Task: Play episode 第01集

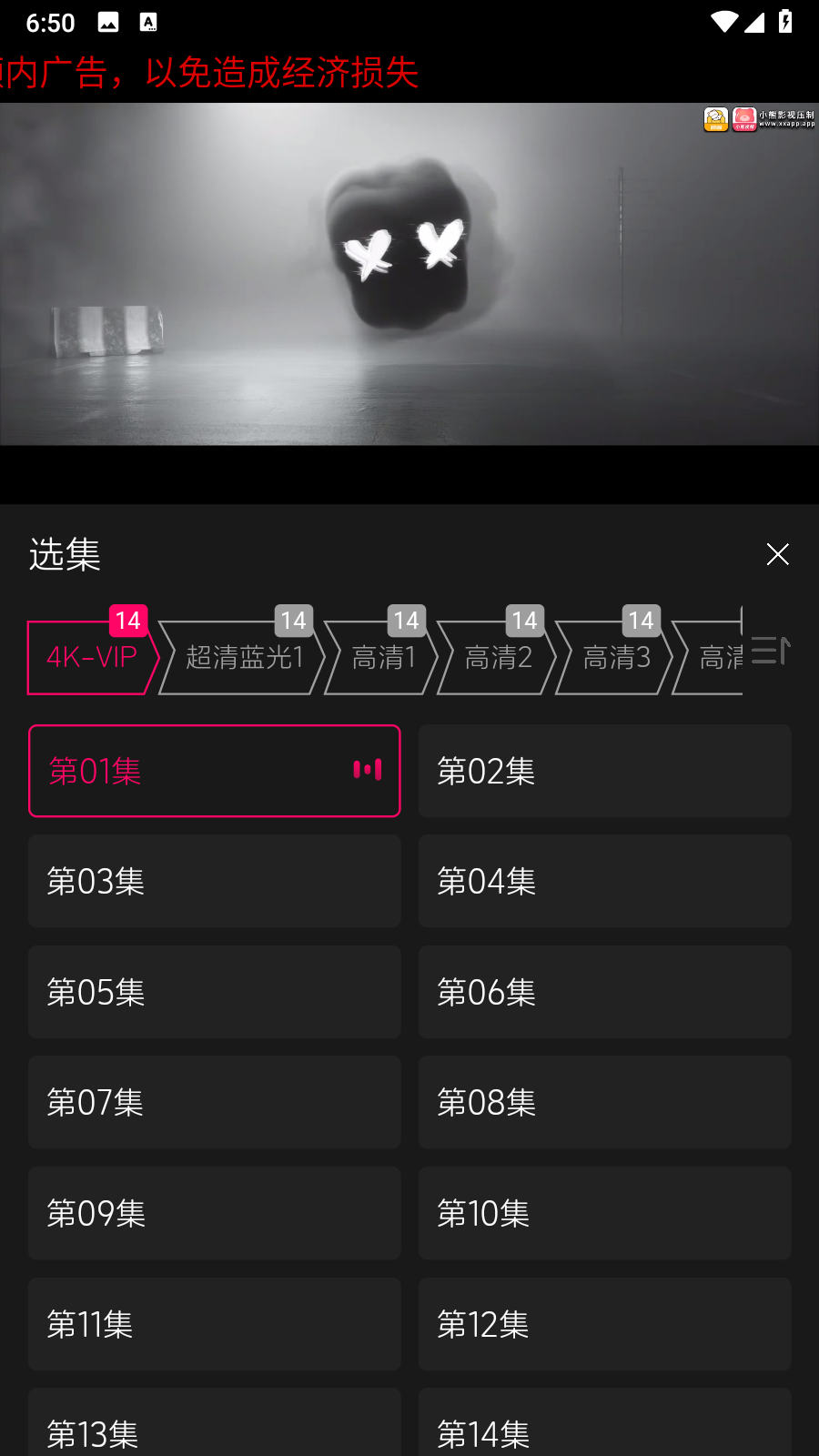Action: click(214, 771)
